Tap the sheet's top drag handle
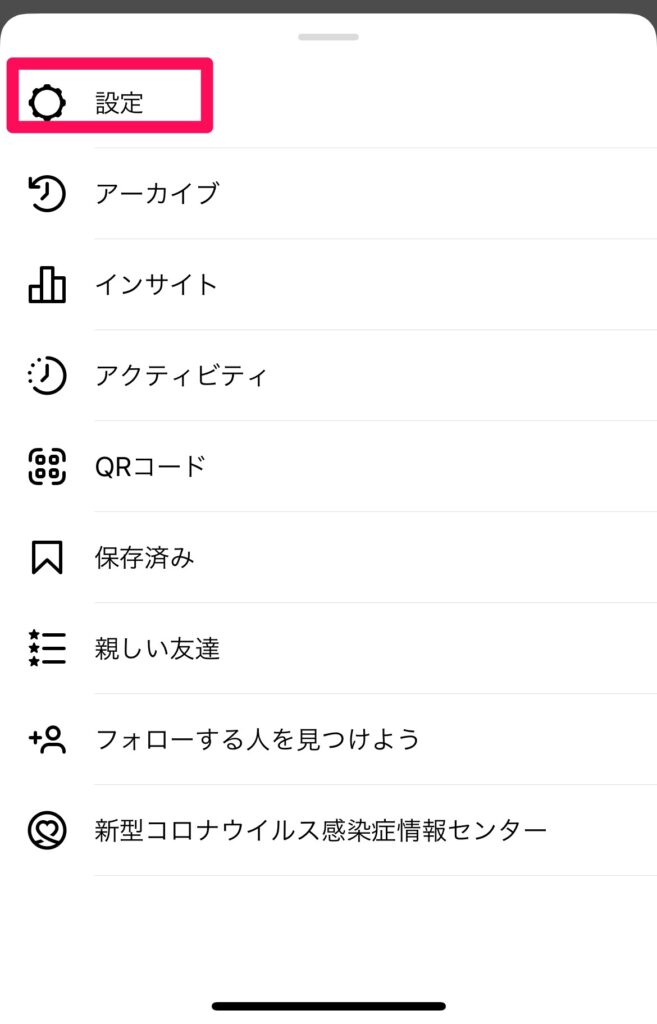This screenshot has width=657, height=1024. (x=328, y=37)
